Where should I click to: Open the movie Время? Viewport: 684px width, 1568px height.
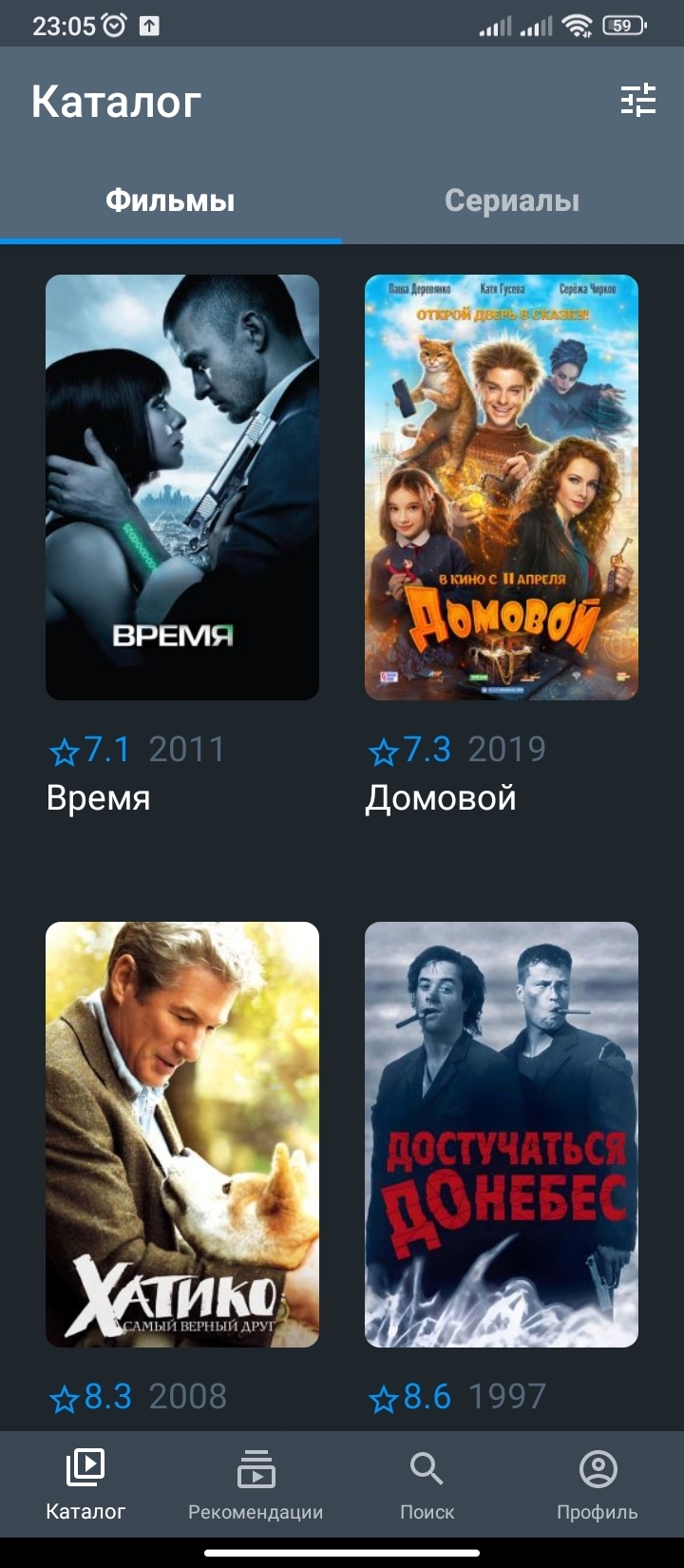click(x=182, y=488)
